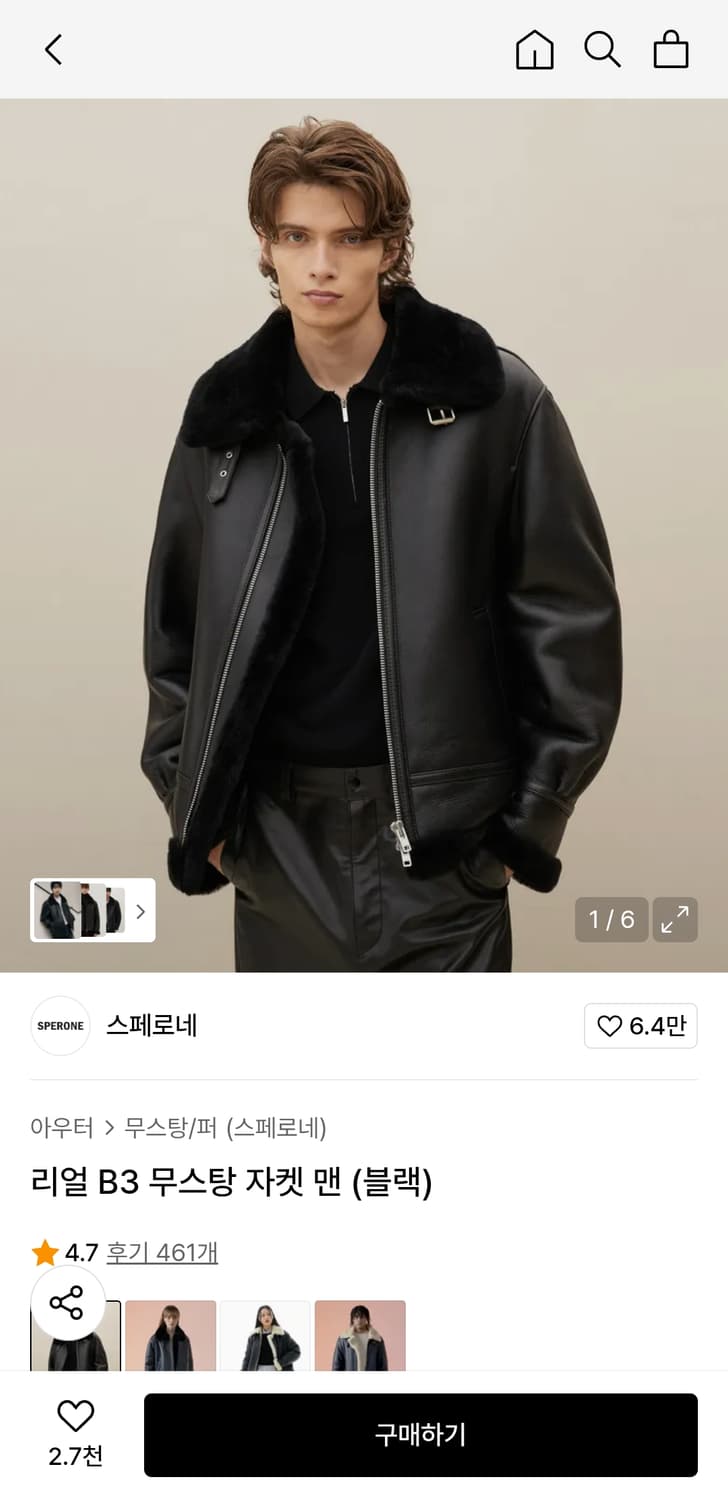Go to home using the house icon
The height and width of the screenshot is (1500, 728).
click(533, 49)
